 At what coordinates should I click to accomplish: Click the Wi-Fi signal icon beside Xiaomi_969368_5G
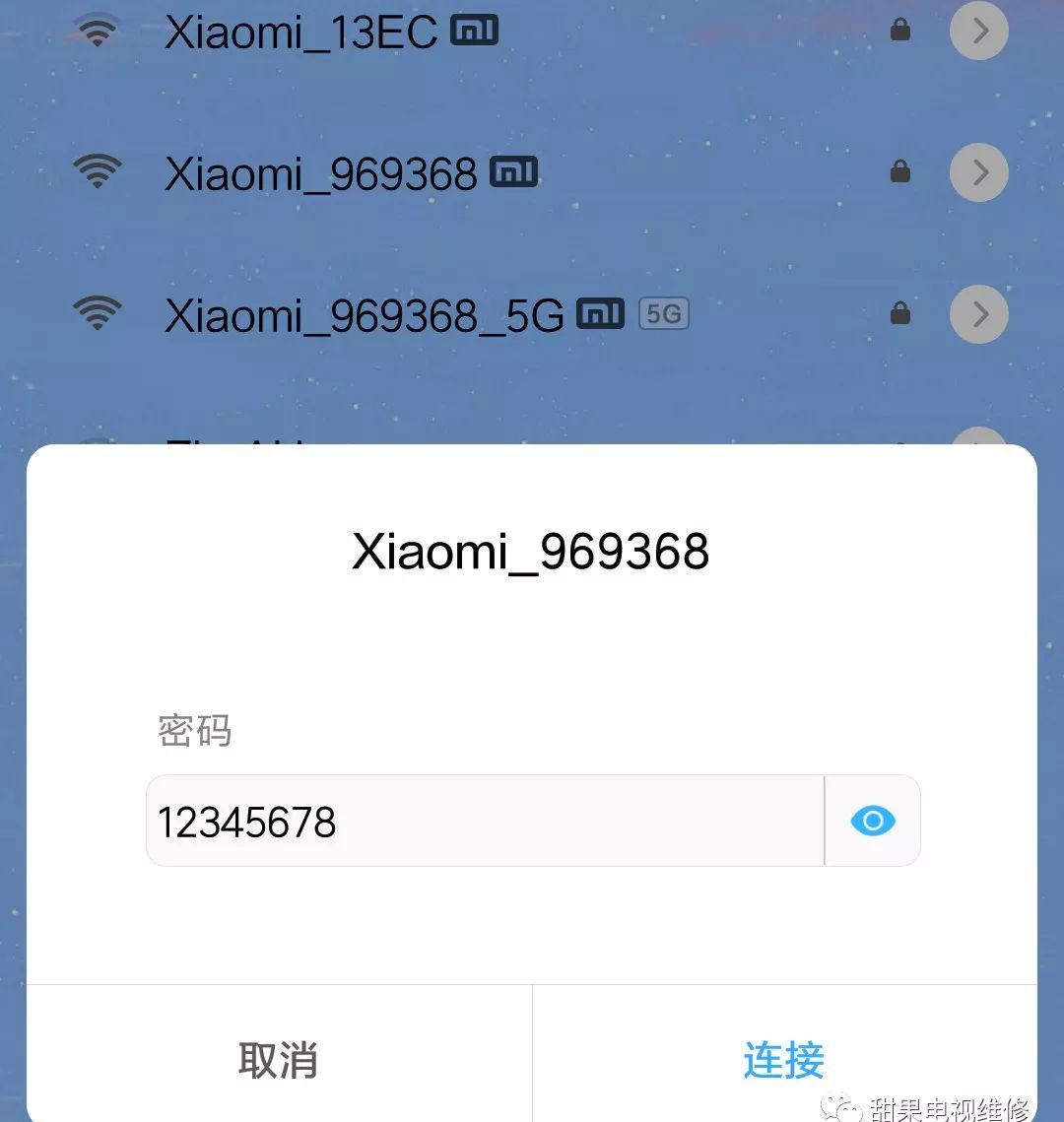[98, 313]
